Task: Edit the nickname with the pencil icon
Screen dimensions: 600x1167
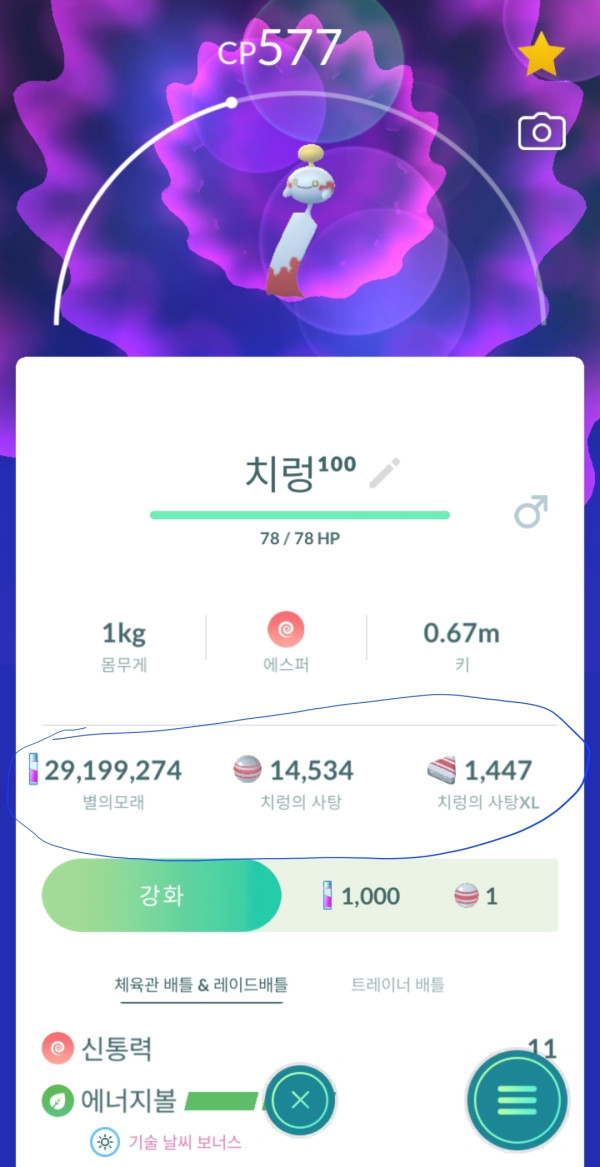Action: (384, 472)
